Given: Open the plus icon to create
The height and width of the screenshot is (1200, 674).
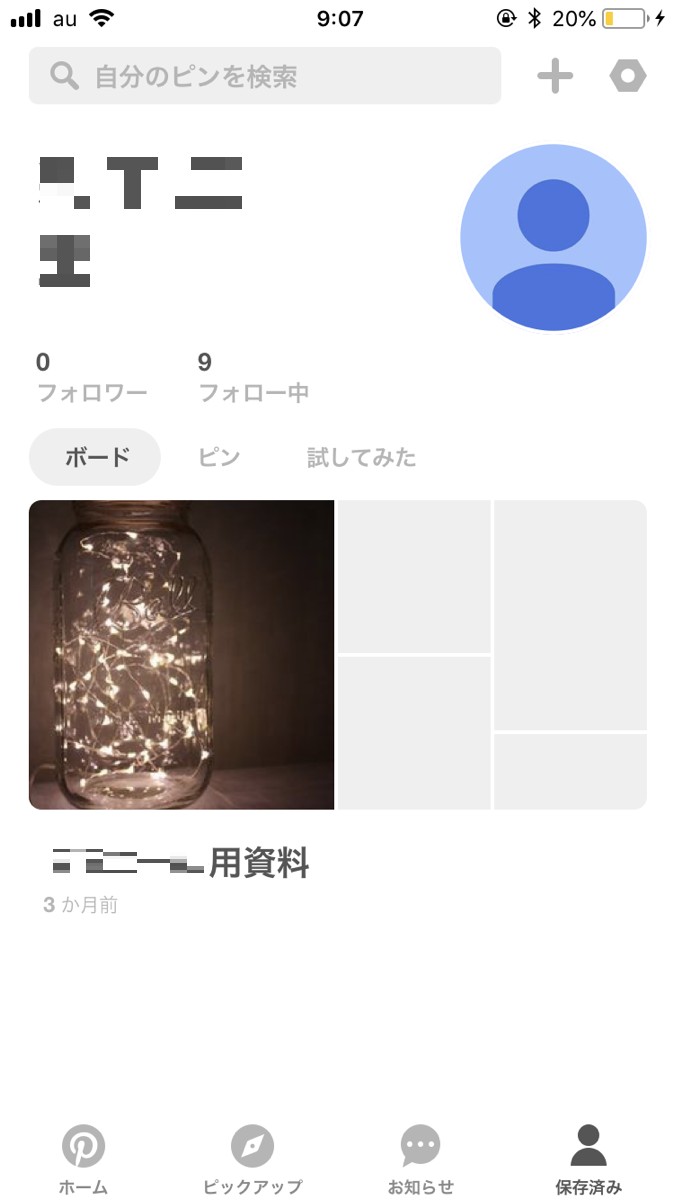Looking at the screenshot, I should (555, 76).
